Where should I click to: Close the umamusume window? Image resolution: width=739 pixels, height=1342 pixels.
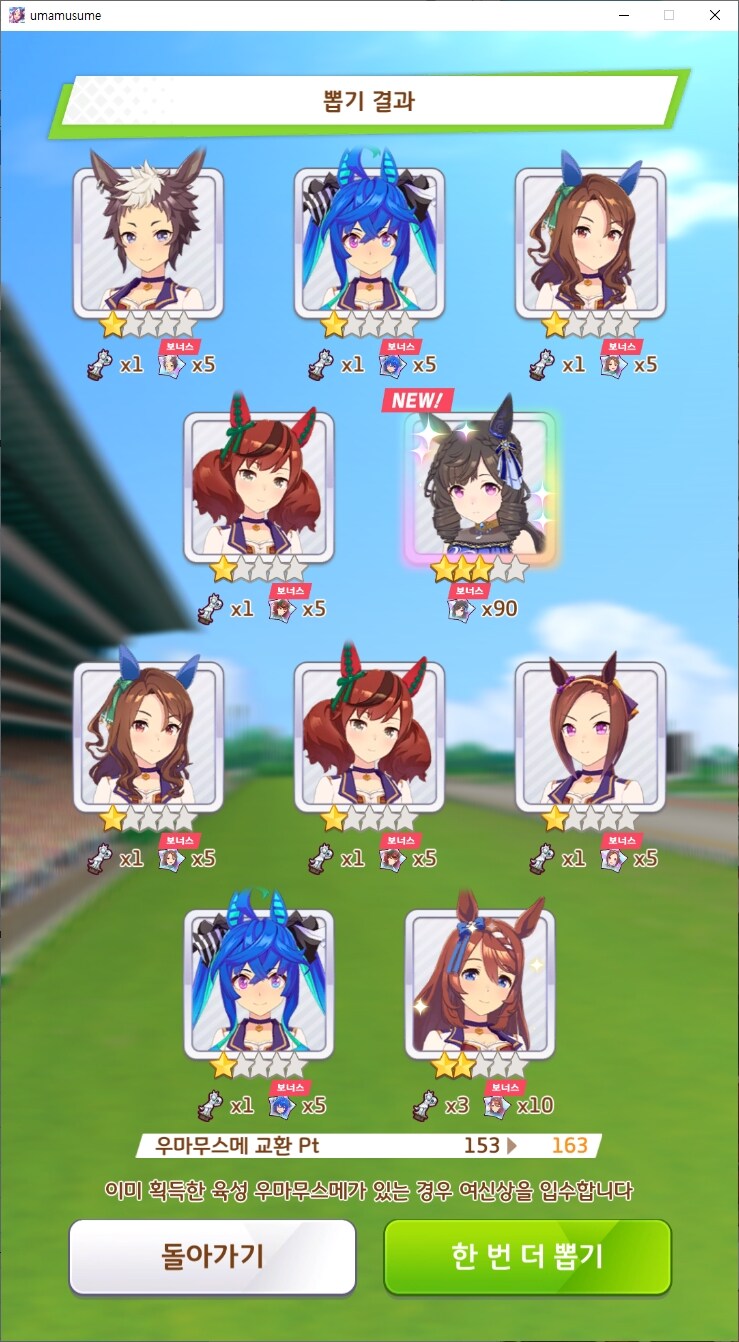point(714,15)
